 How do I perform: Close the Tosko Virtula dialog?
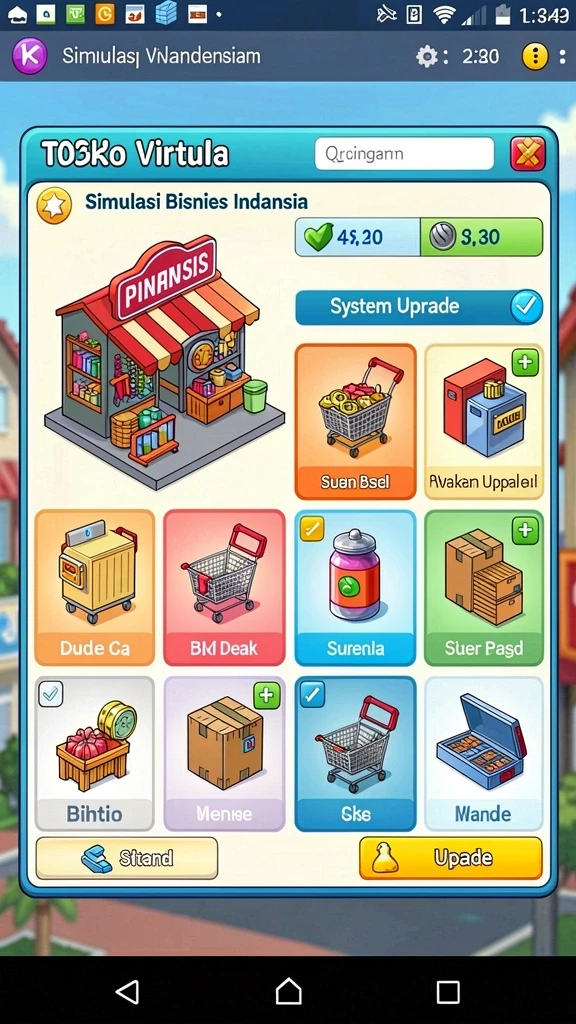(x=528, y=154)
